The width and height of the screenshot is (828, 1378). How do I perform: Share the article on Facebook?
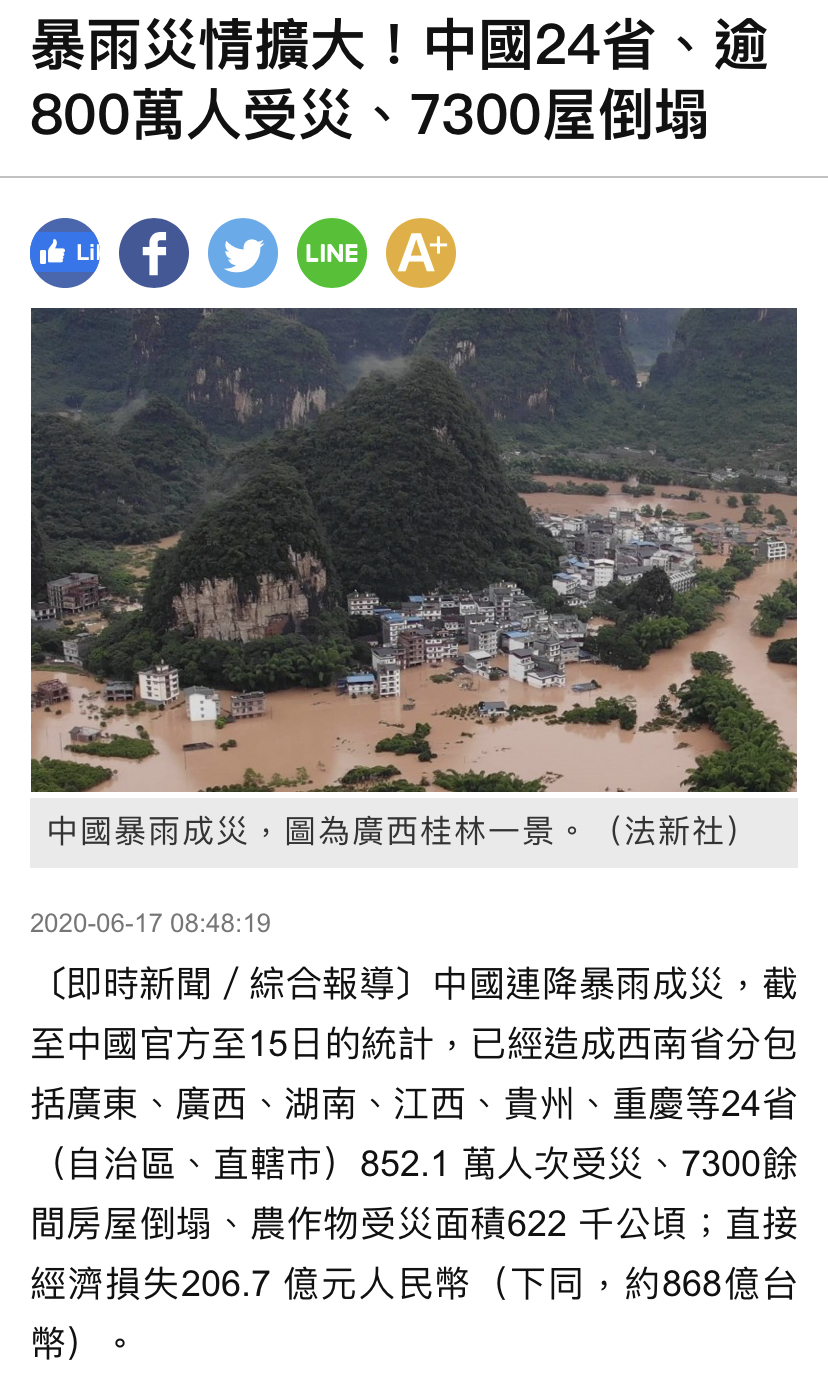(154, 253)
